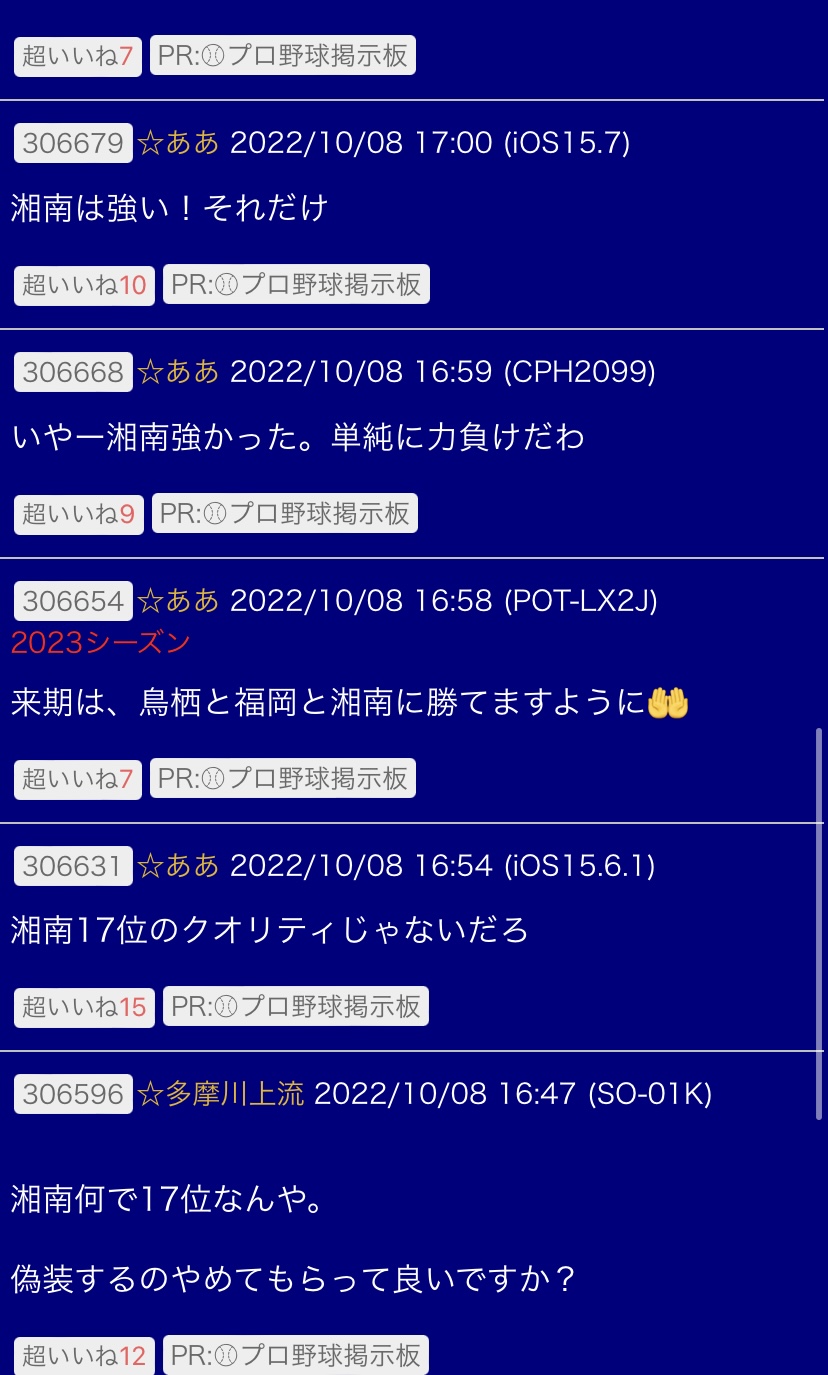Tap post number 306654

pos(73,601)
